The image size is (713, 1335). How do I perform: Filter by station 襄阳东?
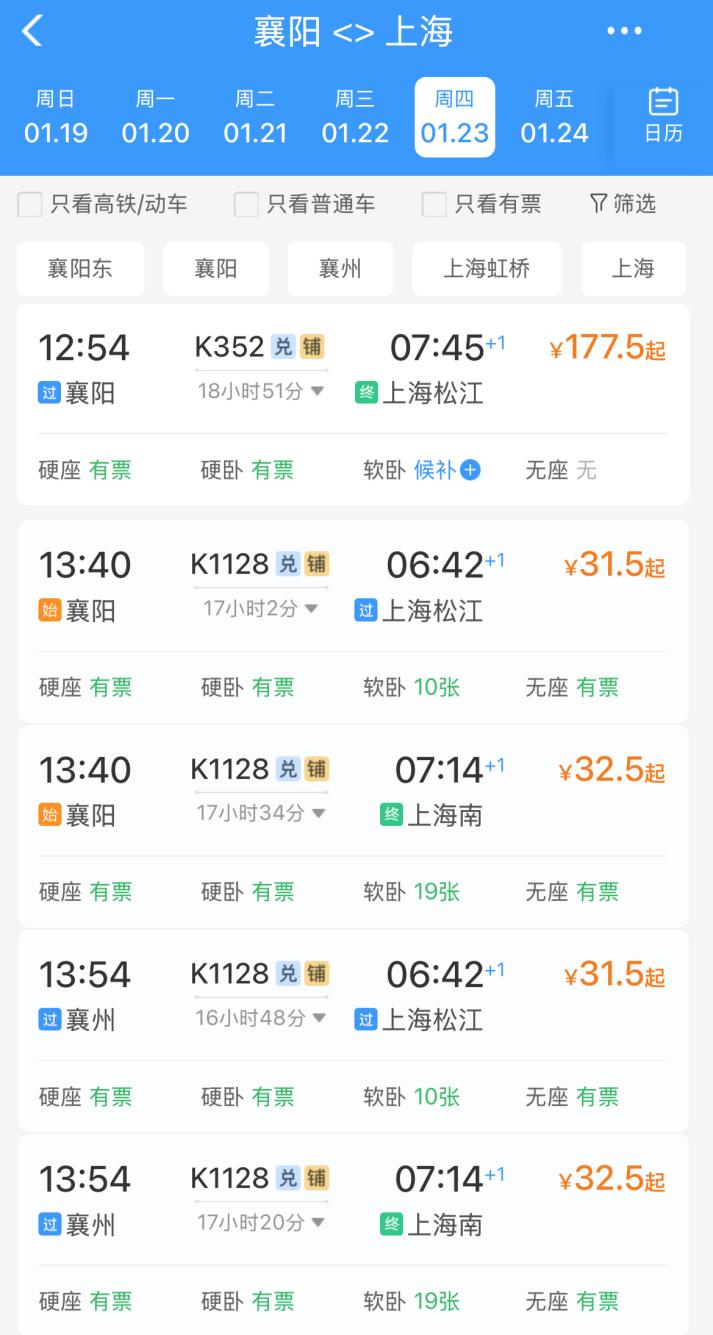(x=81, y=268)
